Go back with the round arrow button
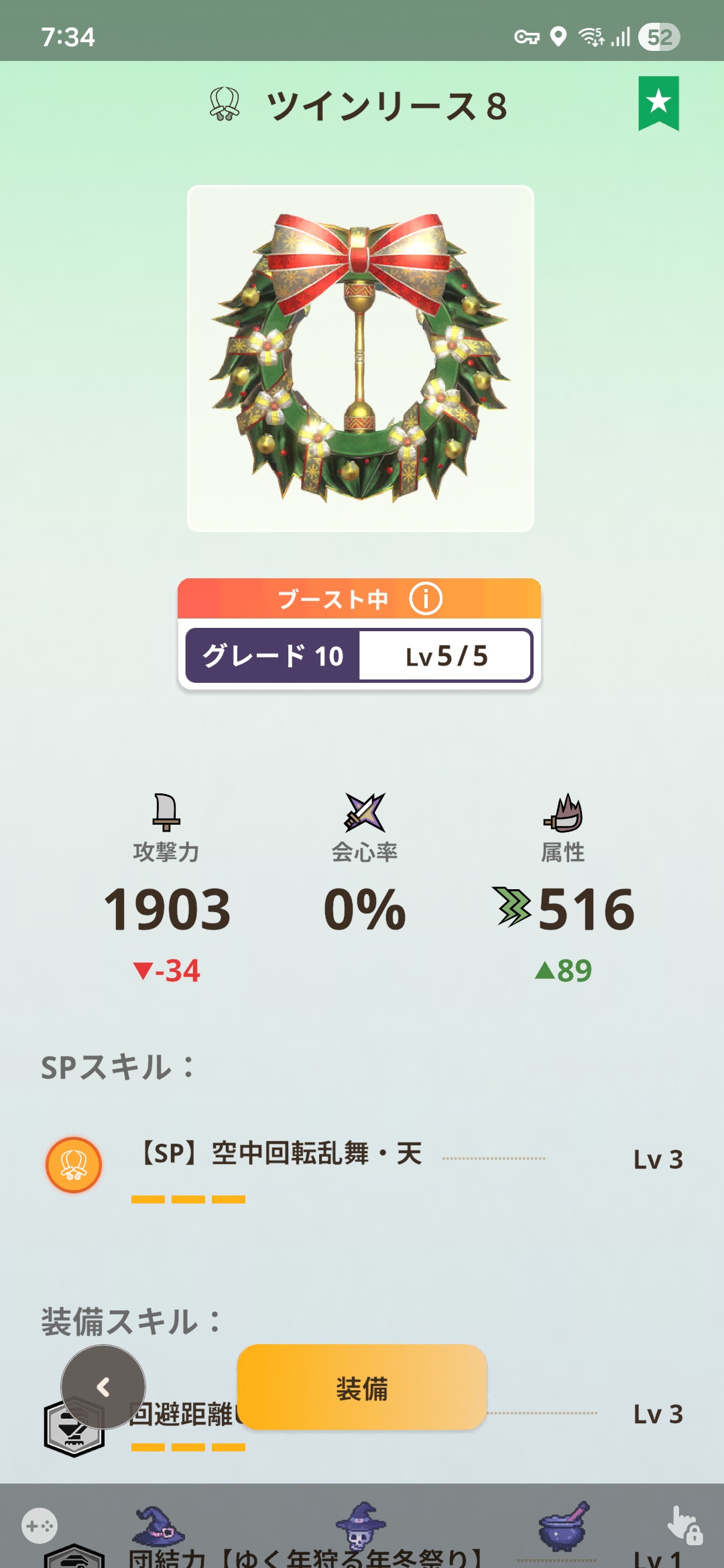Viewport: 724px width, 1568px height. (103, 1387)
